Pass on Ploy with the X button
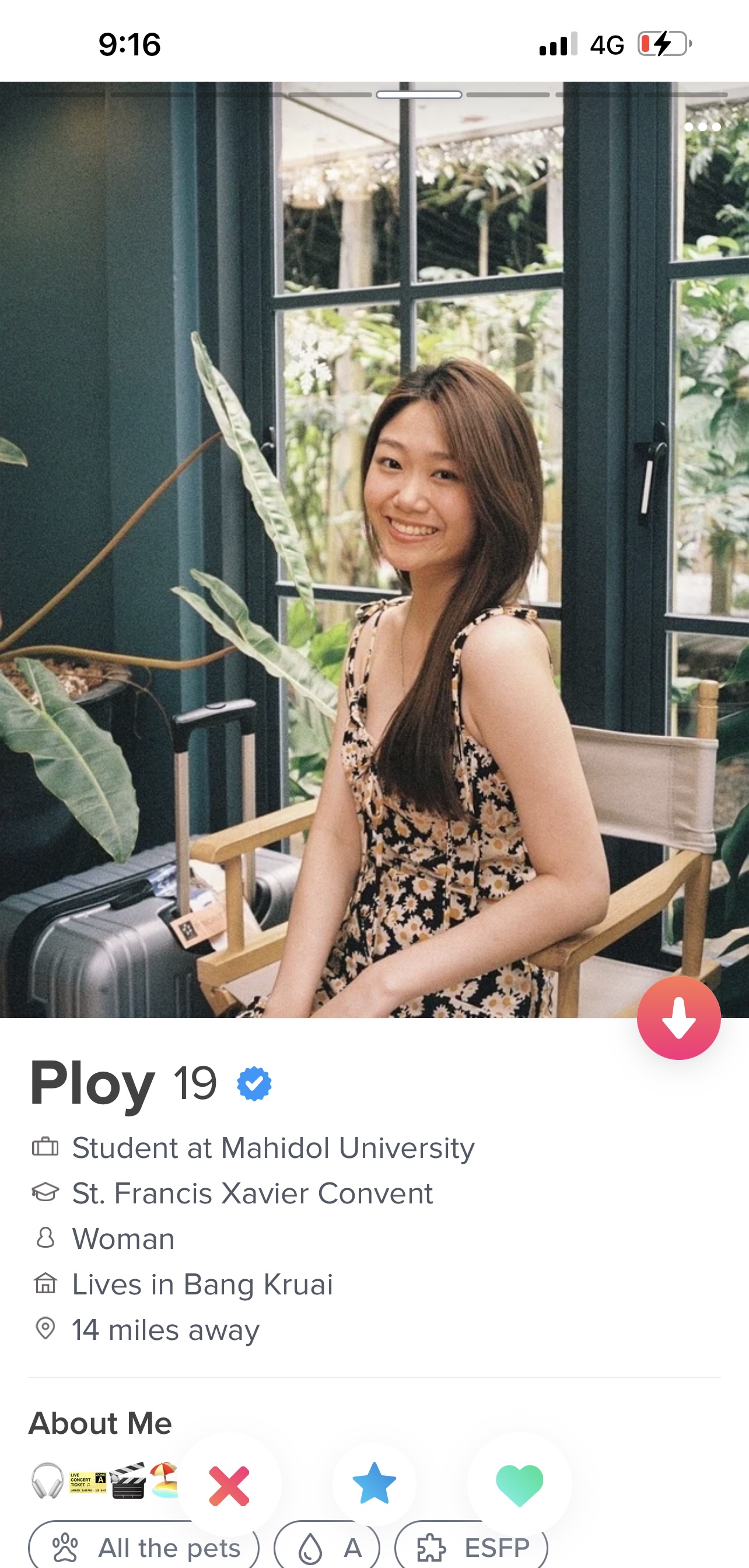 [229, 1486]
